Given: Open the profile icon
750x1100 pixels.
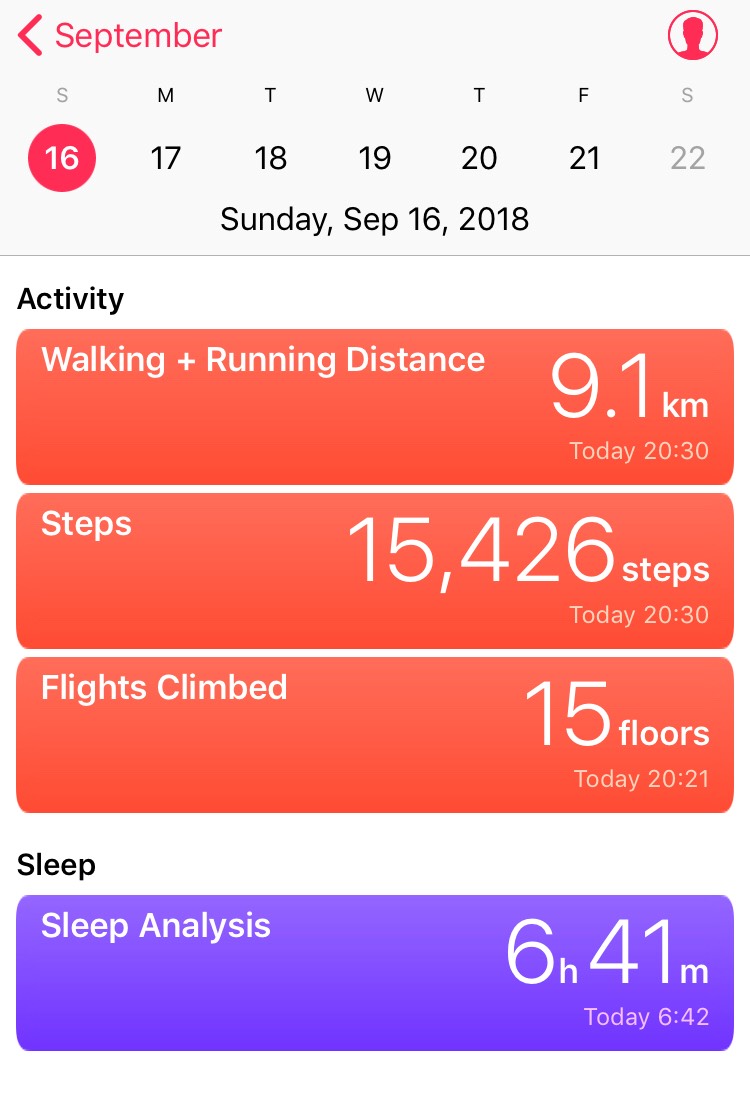Looking at the screenshot, I should click(692, 36).
